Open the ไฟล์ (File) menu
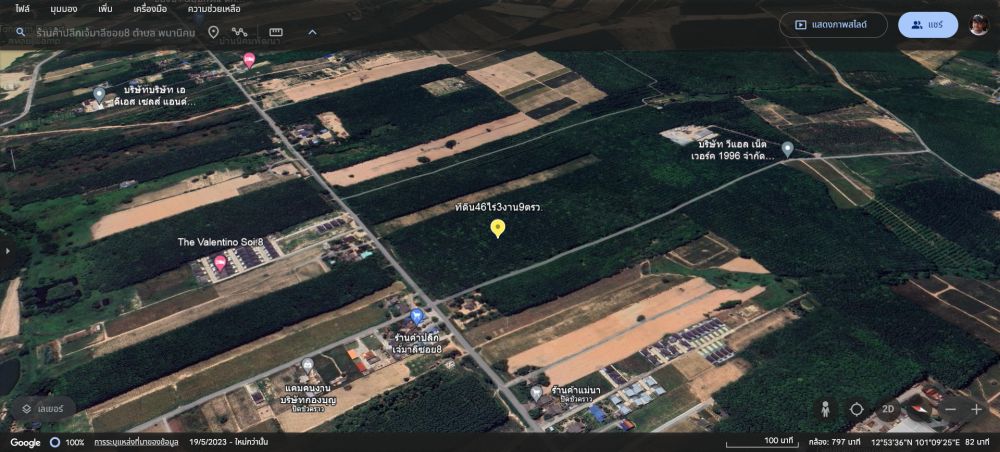 point(22,8)
